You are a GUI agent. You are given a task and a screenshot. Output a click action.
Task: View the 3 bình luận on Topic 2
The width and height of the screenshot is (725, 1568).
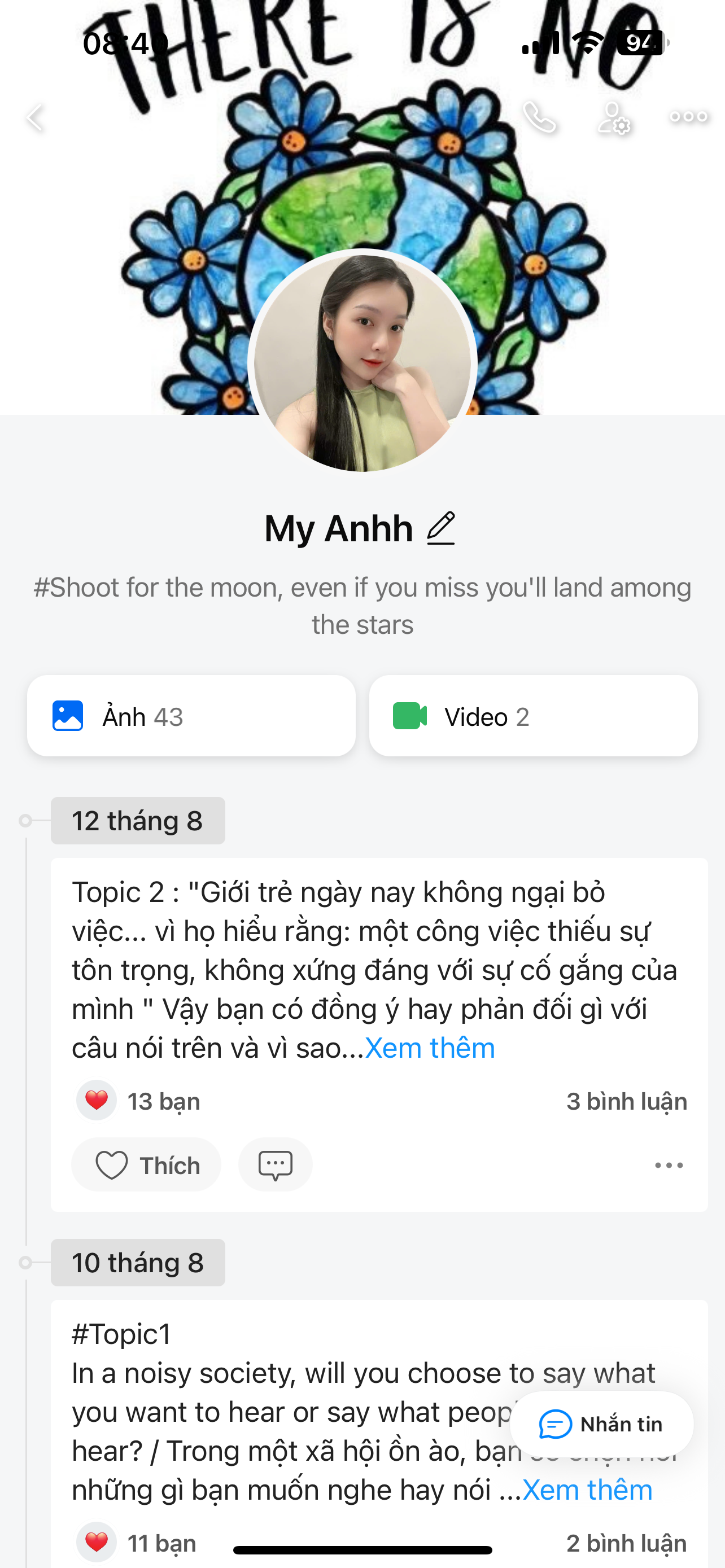[x=626, y=1101]
